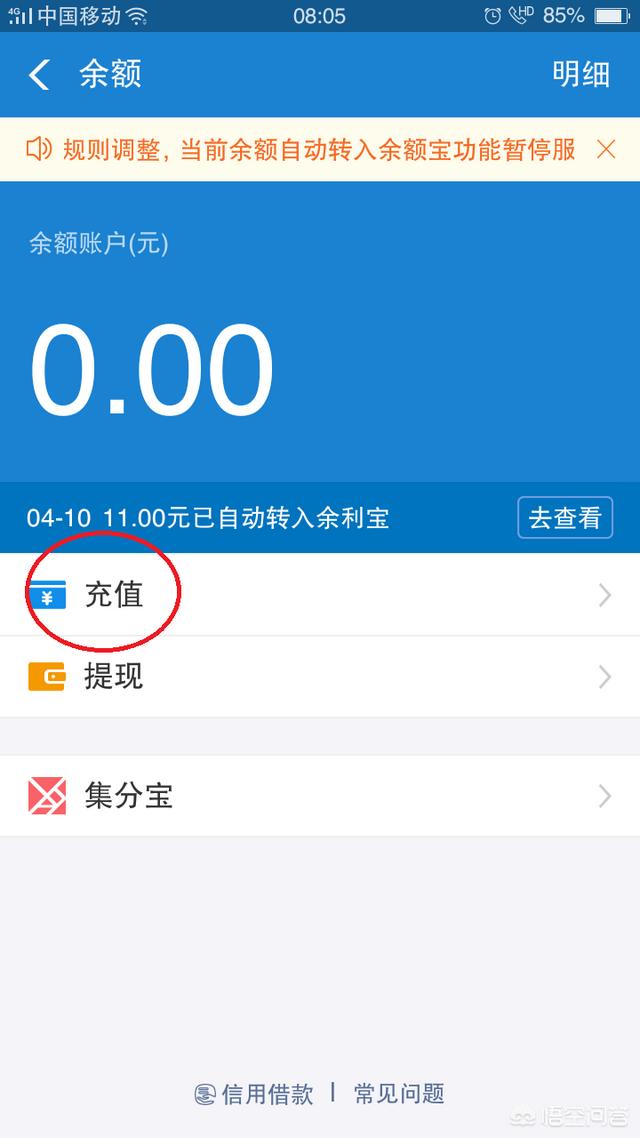Image resolution: width=640 pixels, height=1138 pixels.
Task: Open 明细 transaction details
Action: point(581,74)
